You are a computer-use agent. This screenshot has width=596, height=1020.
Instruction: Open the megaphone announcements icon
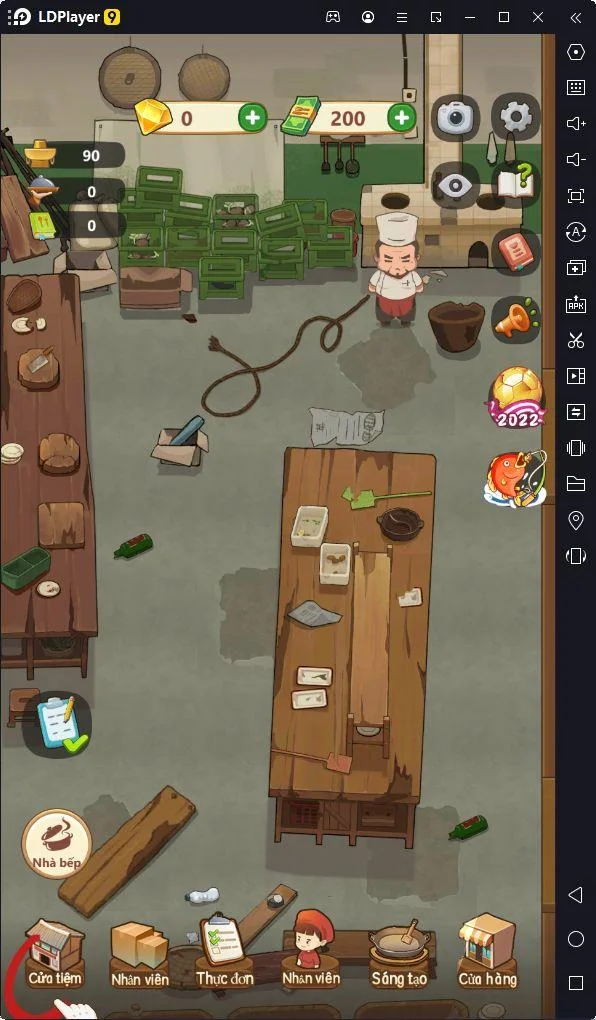coord(516,319)
